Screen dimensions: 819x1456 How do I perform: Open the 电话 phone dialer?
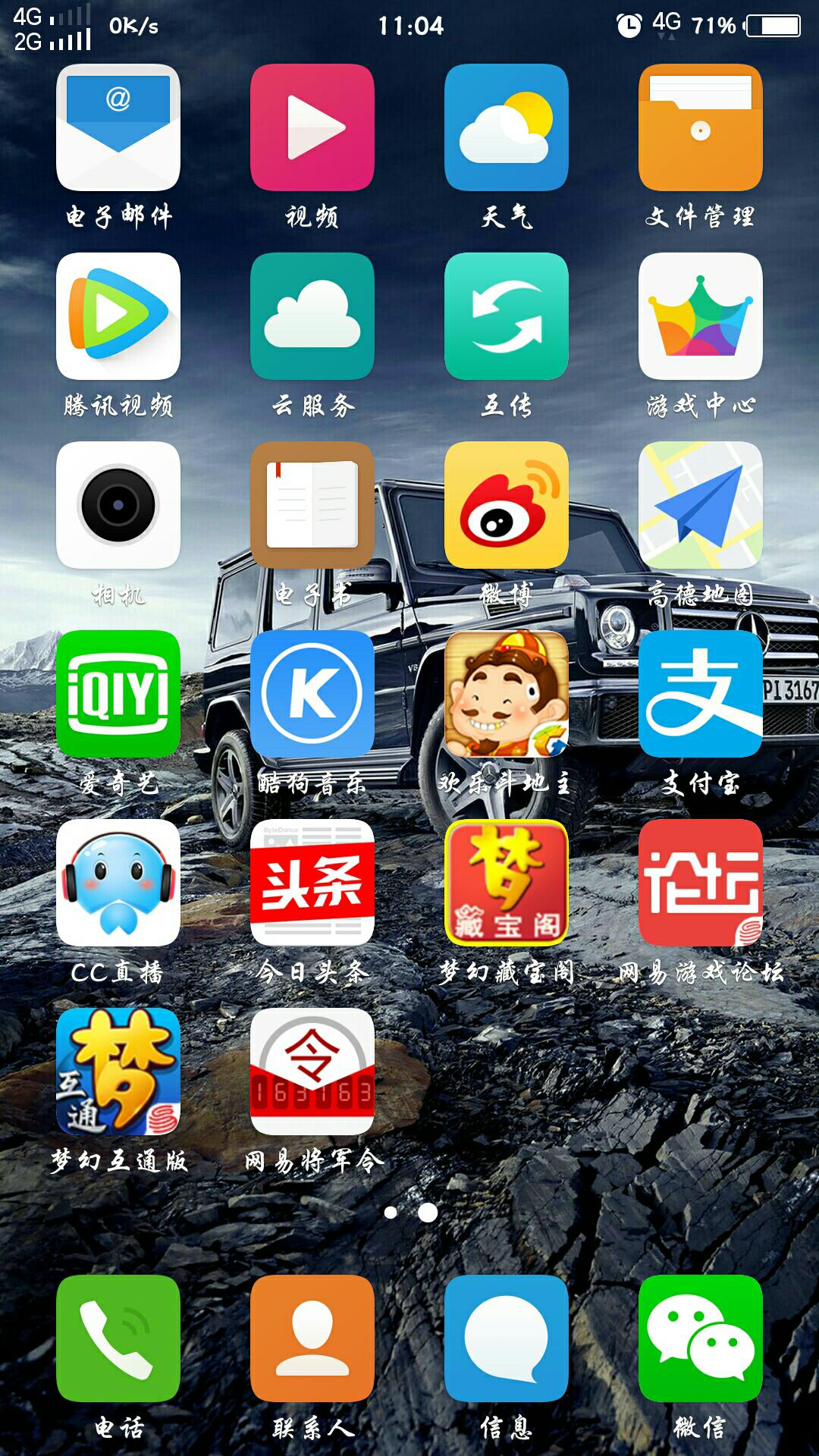[x=118, y=1338]
